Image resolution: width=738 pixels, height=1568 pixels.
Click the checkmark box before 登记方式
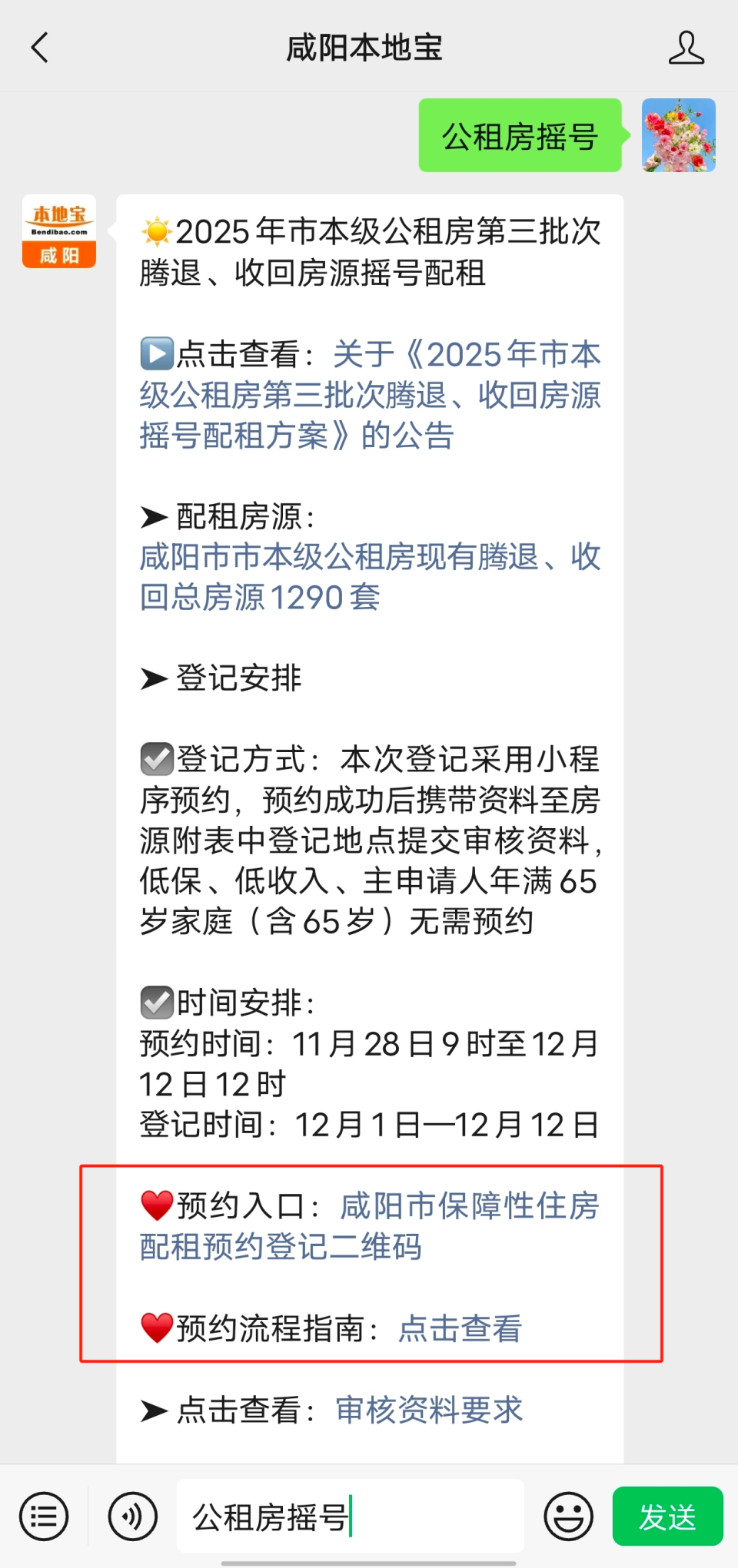156,759
